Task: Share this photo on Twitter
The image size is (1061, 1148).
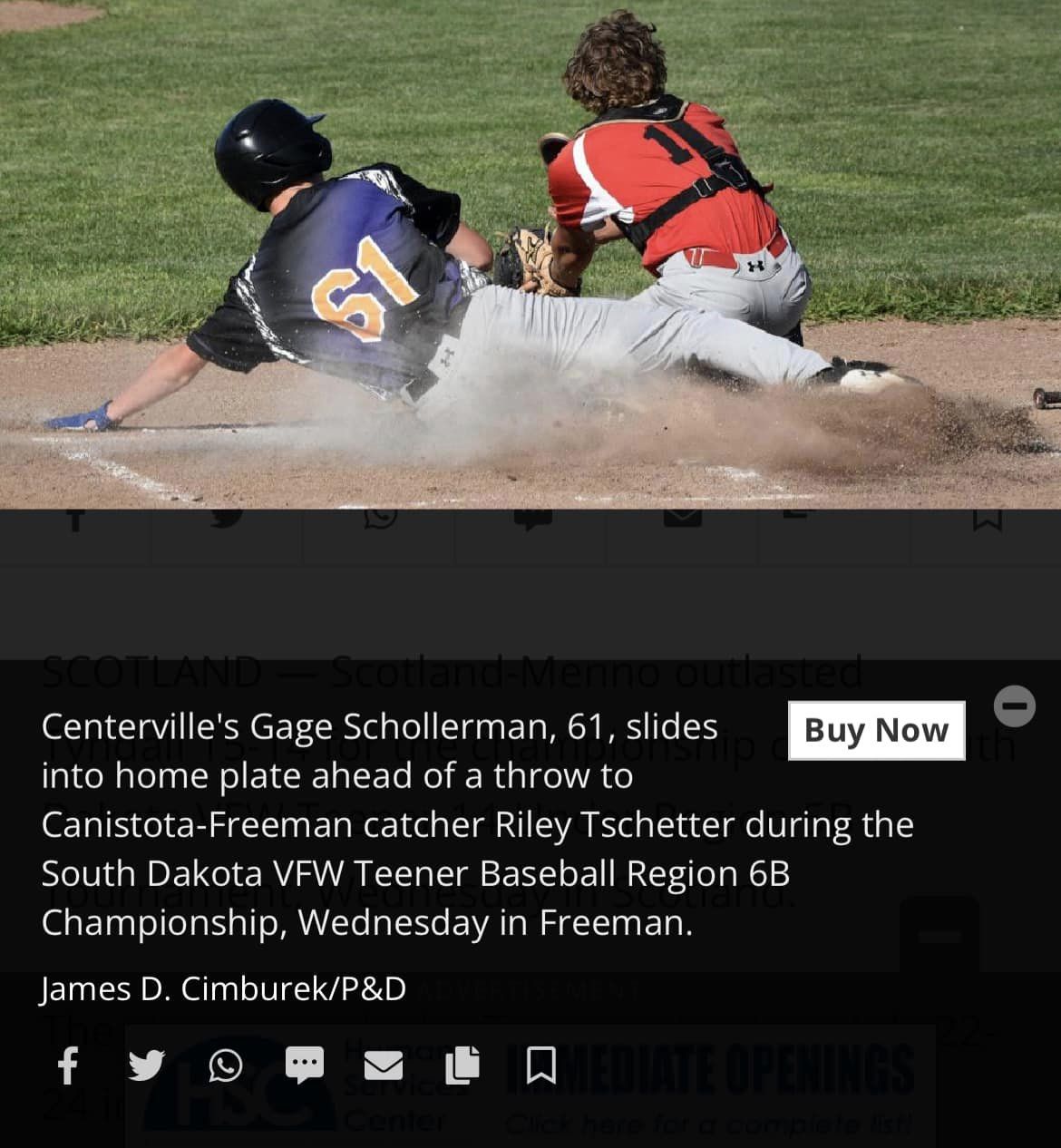Action: click(x=147, y=1065)
